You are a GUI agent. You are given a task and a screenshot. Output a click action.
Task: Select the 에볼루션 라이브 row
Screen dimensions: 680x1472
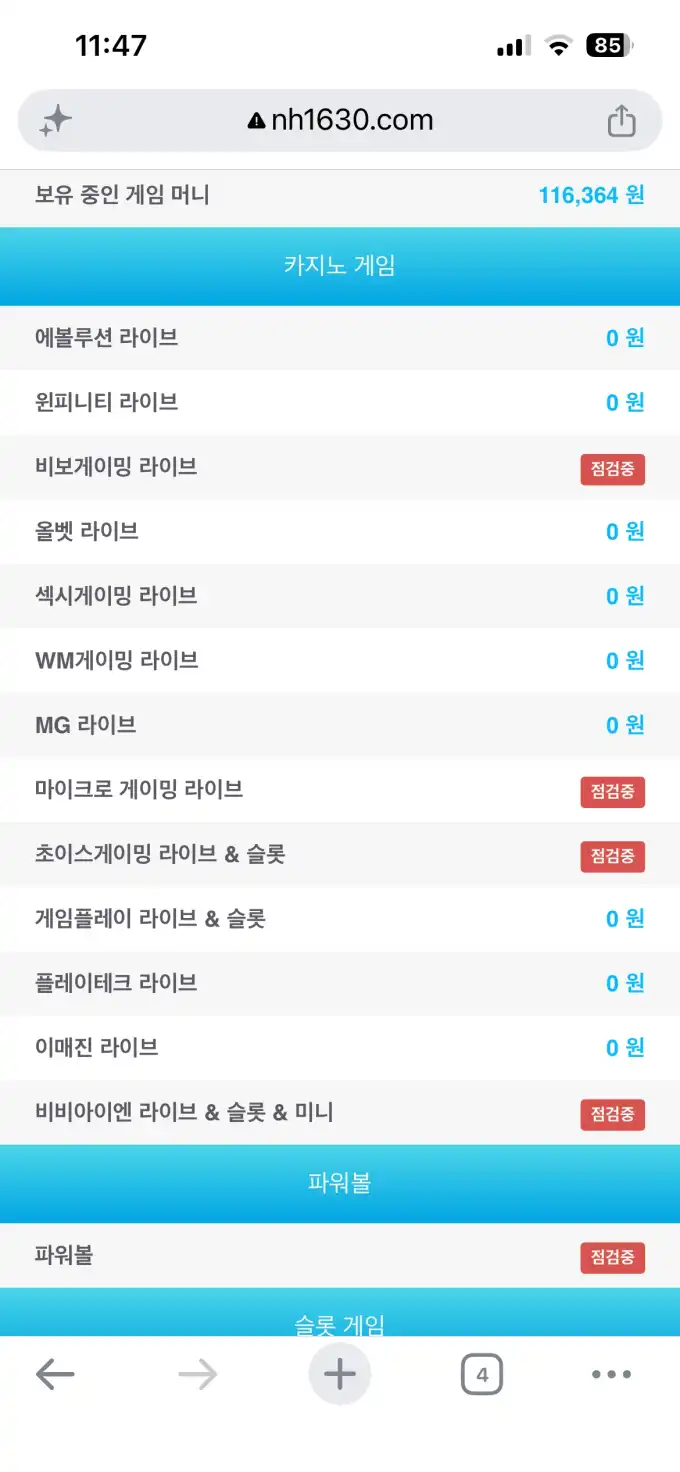click(x=340, y=338)
